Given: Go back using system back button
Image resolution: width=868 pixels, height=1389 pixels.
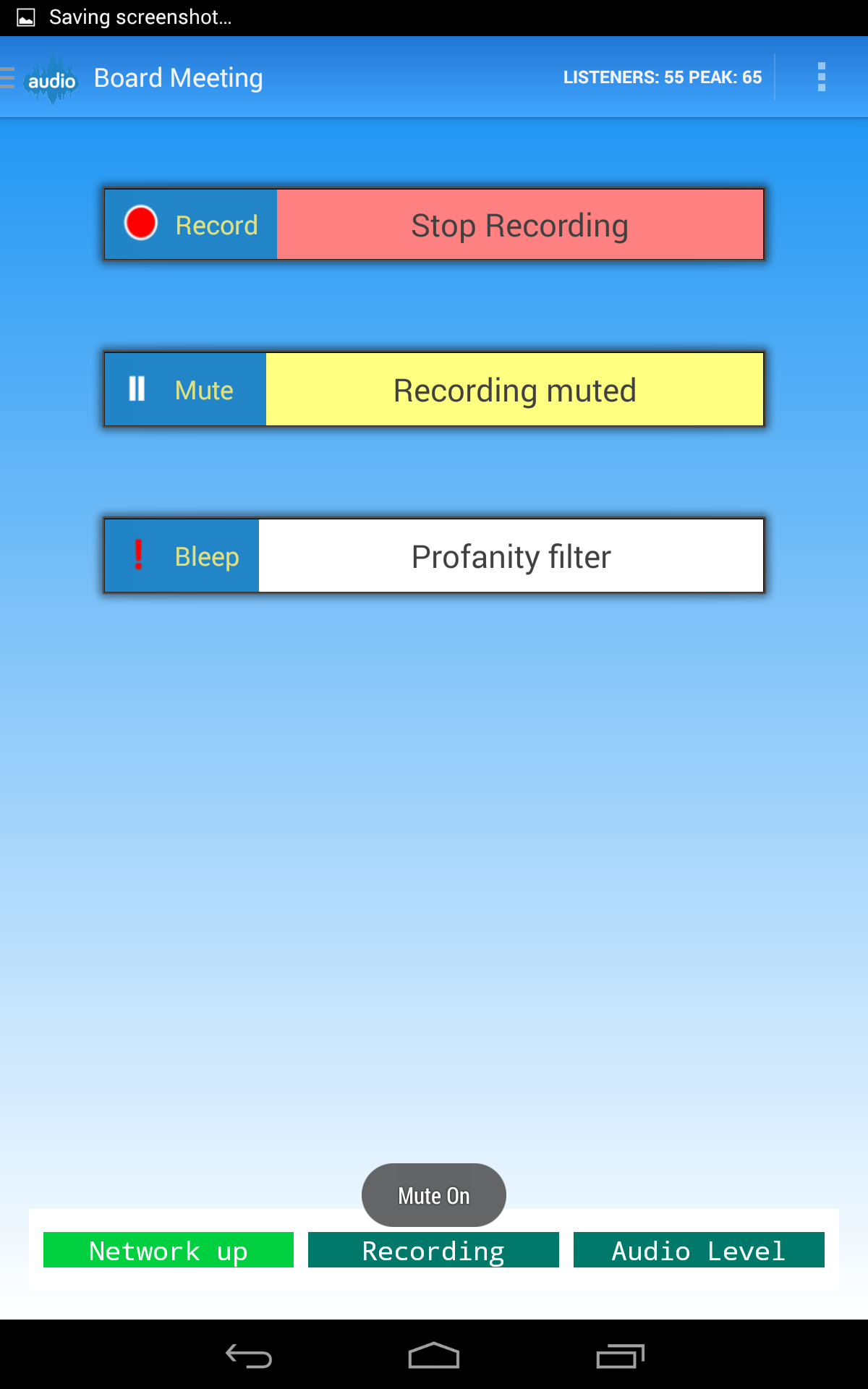Looking at the screenshot, I should (248, 1356).
